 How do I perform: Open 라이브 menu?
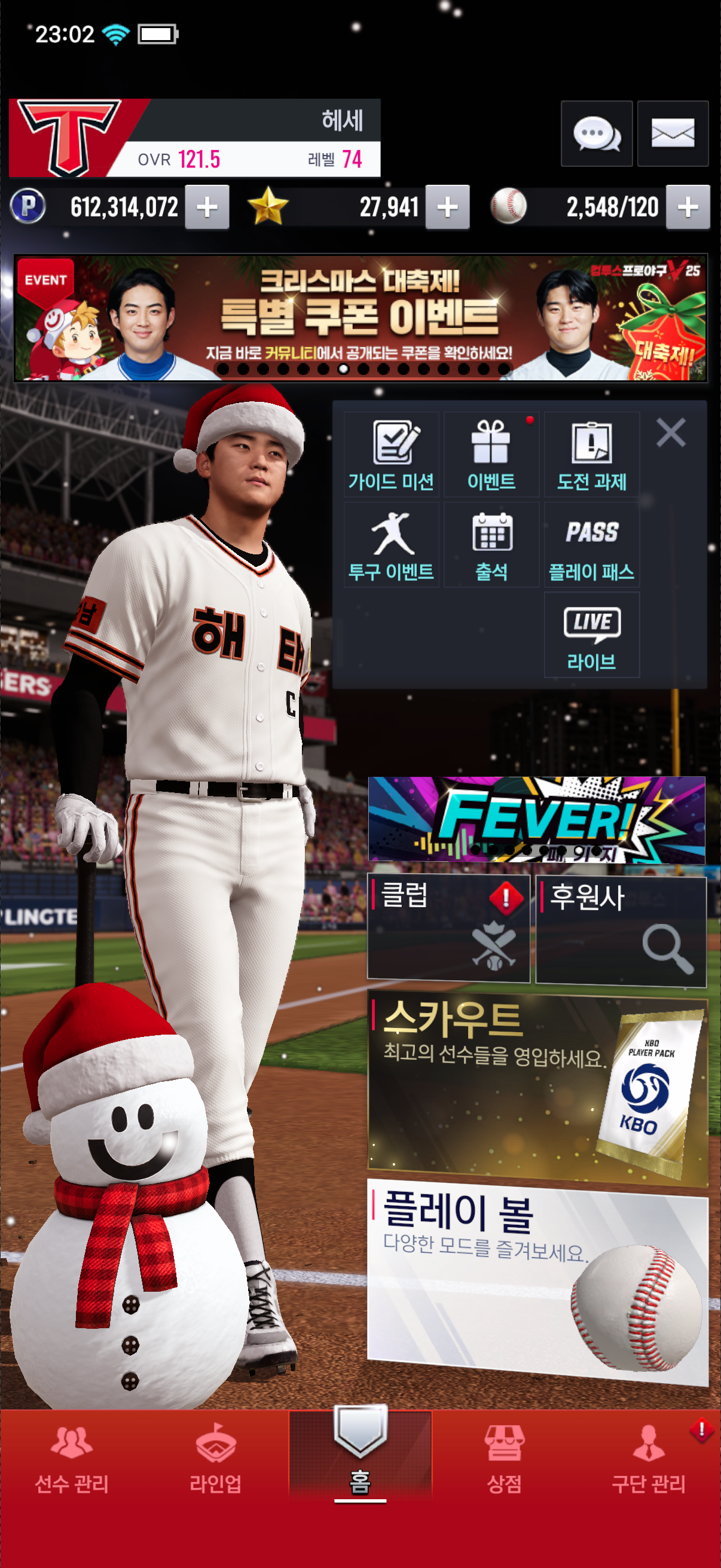click(x=591, y=635)
